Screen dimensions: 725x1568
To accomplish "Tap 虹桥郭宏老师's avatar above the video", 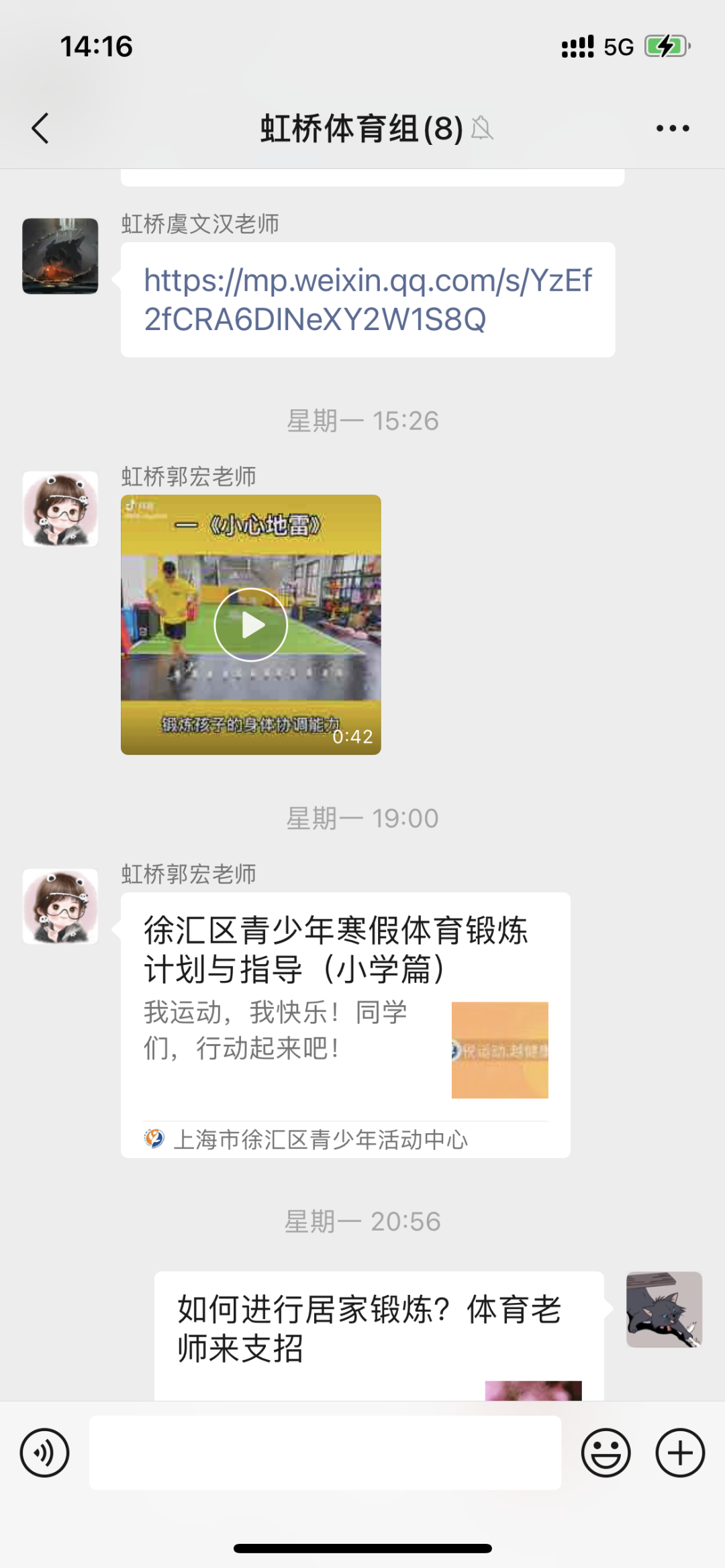I will pyautogui.click(x=60, y=509).
